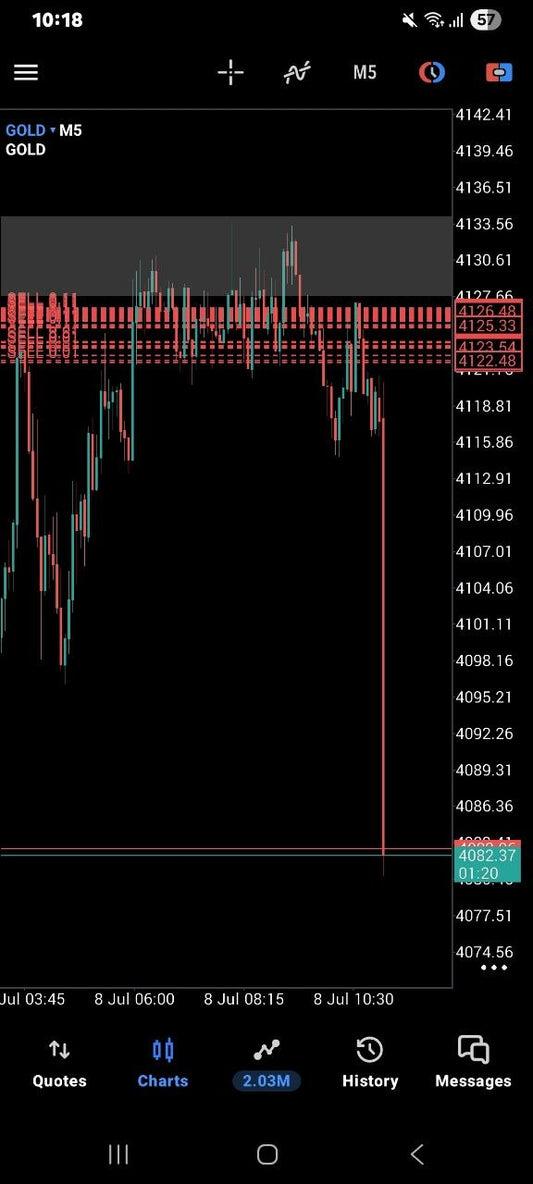Select the Charts tab
533x1184 pixels.
pos(162,1064)
